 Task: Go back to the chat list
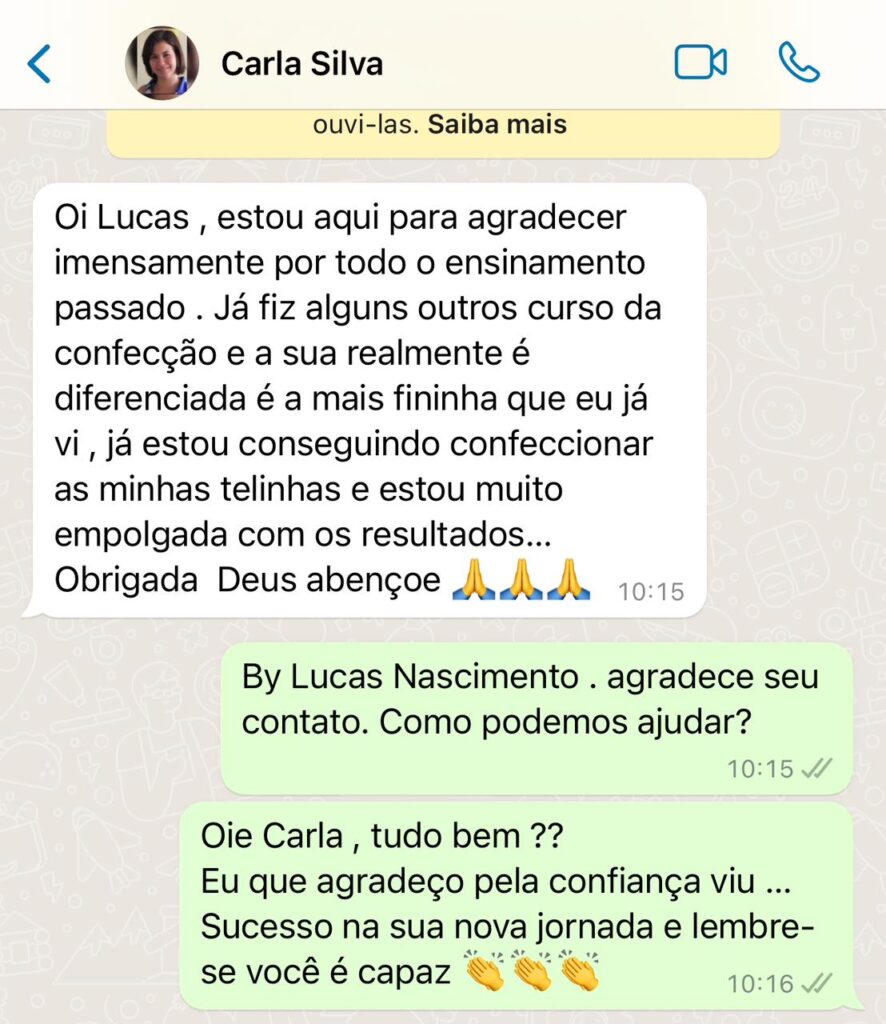coord(39,64)
